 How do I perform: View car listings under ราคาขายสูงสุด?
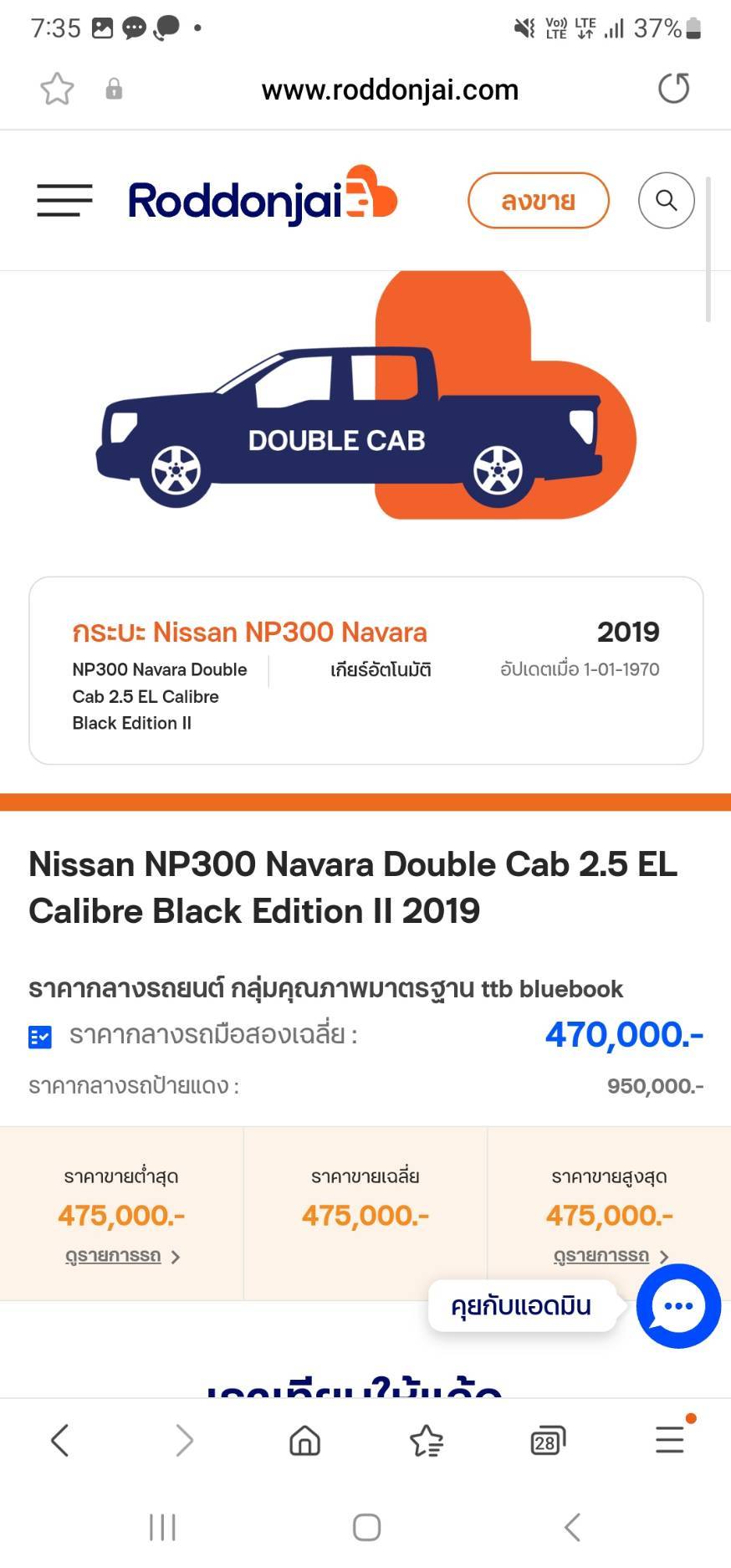pos(610,1256)
